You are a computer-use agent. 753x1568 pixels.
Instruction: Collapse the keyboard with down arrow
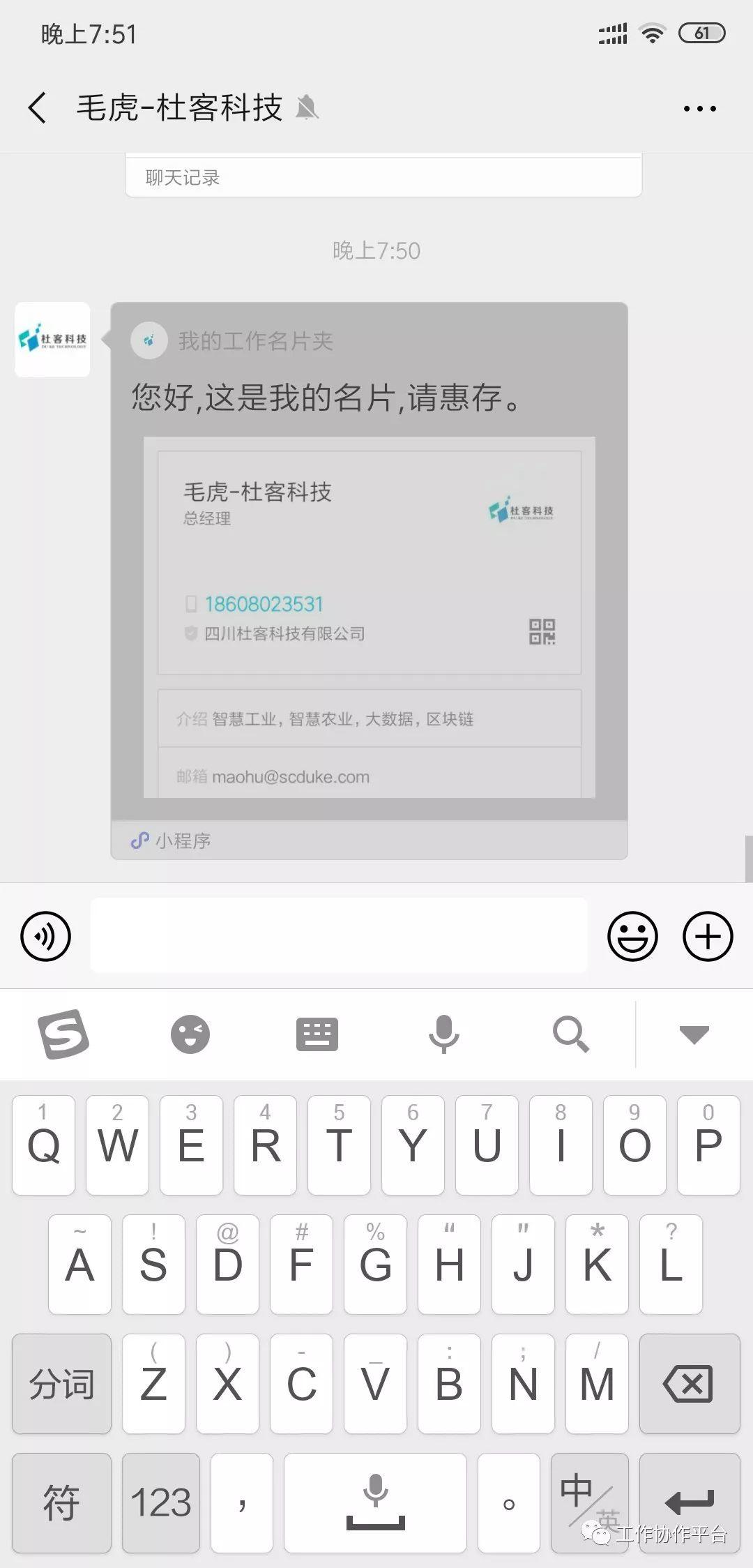click(x=694, y=1034)
